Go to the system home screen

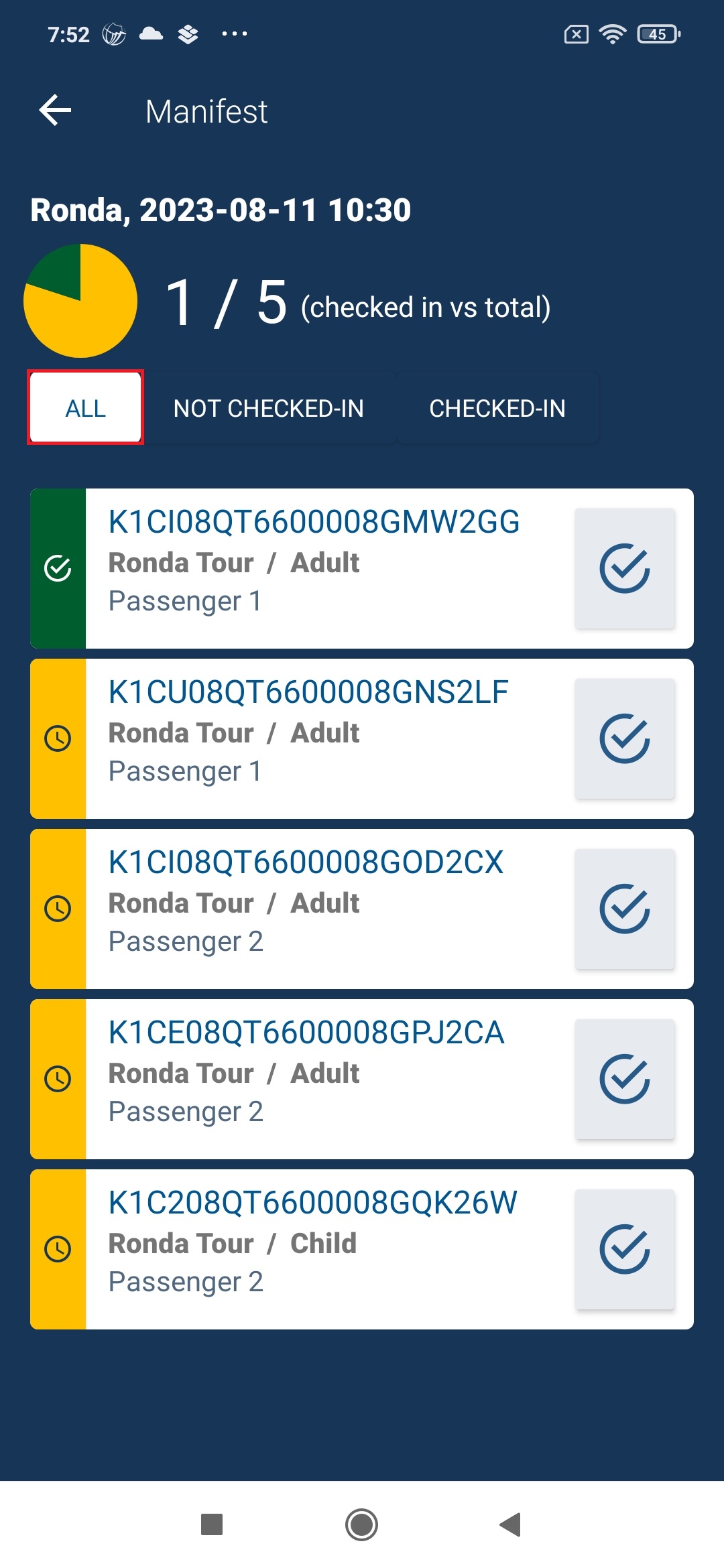[361, 1524]
